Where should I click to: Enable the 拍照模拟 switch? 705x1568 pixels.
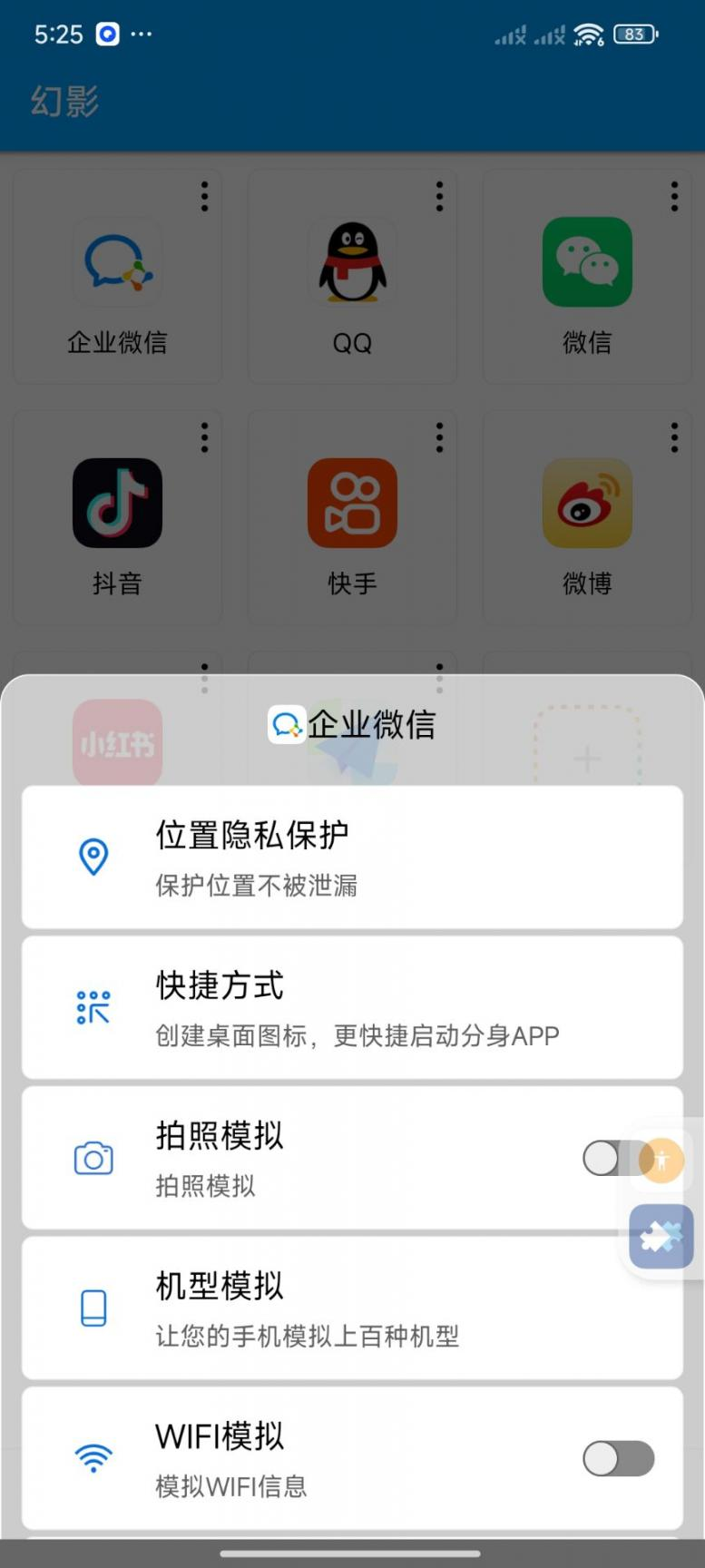coord(606,1158)
